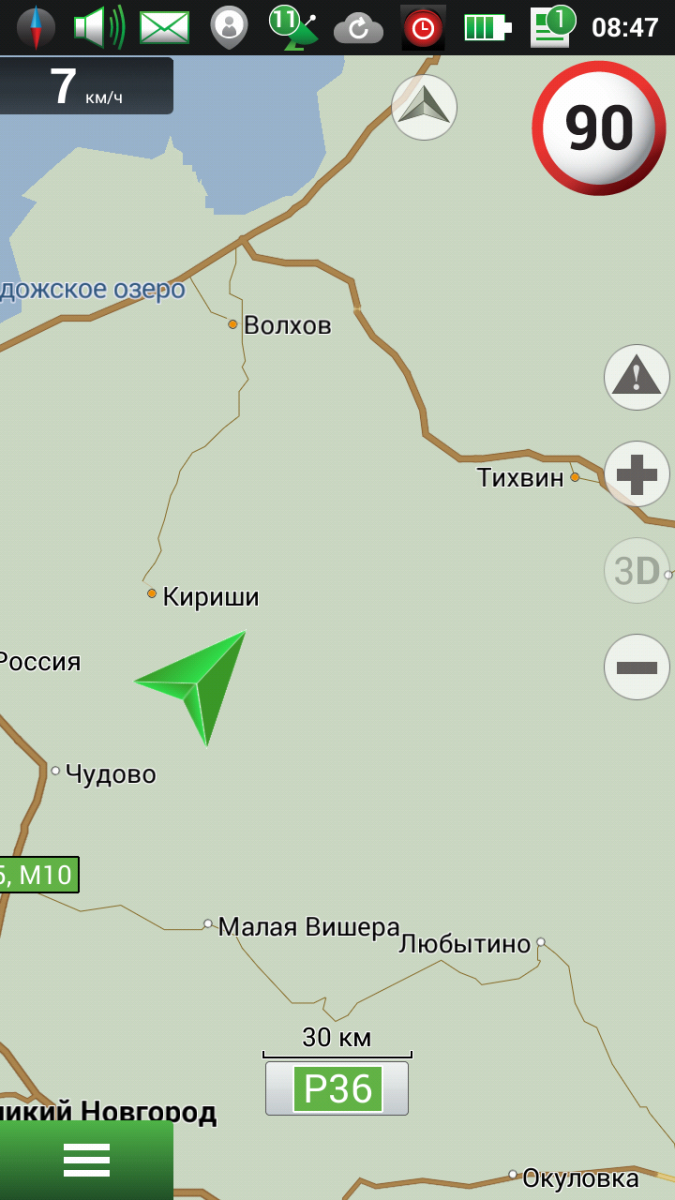The height and width of the screenshot is (1200, 675).
Task: Open the sound volume settings
Action: (99, 27)
